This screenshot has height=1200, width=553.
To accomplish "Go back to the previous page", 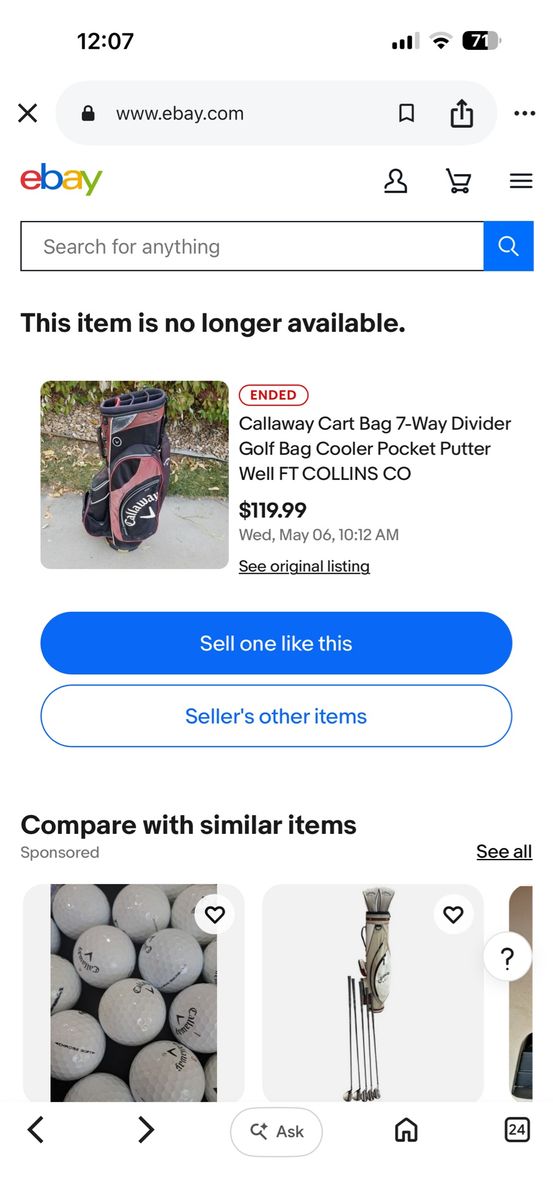I will 36,1130.
